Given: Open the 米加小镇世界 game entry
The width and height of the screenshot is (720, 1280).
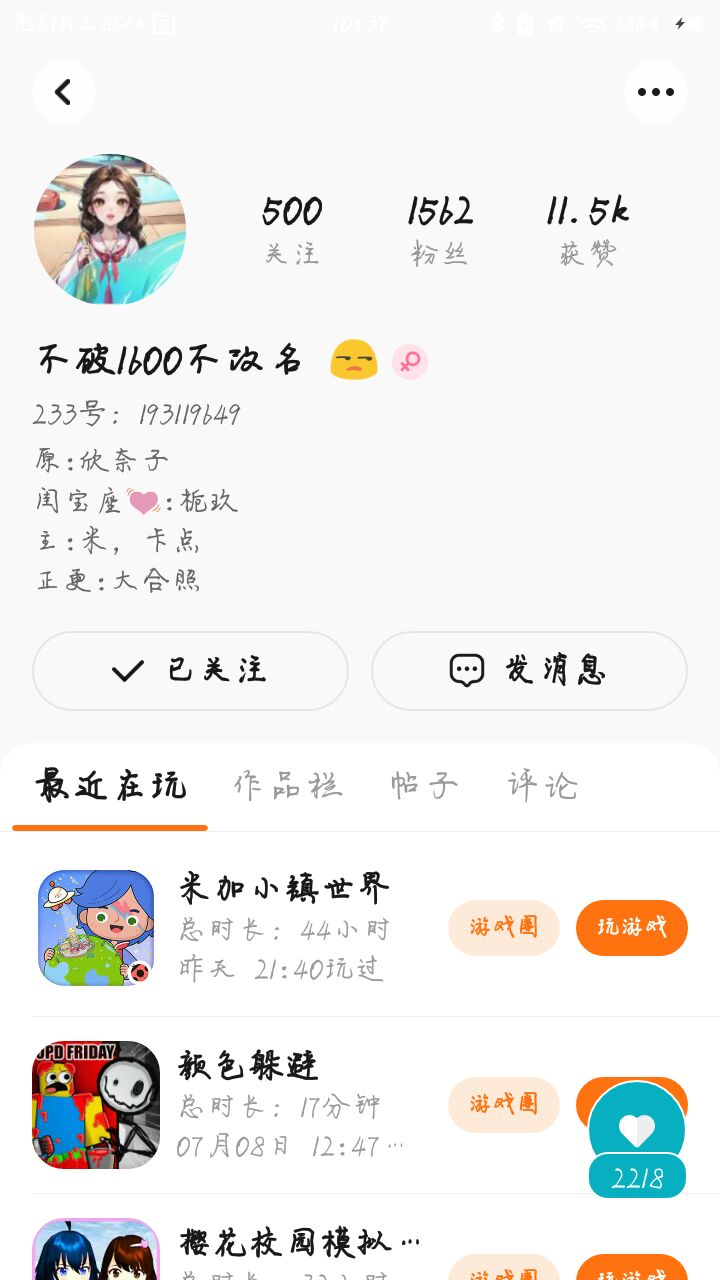Looking at the screenshot, I should point(284,887).
